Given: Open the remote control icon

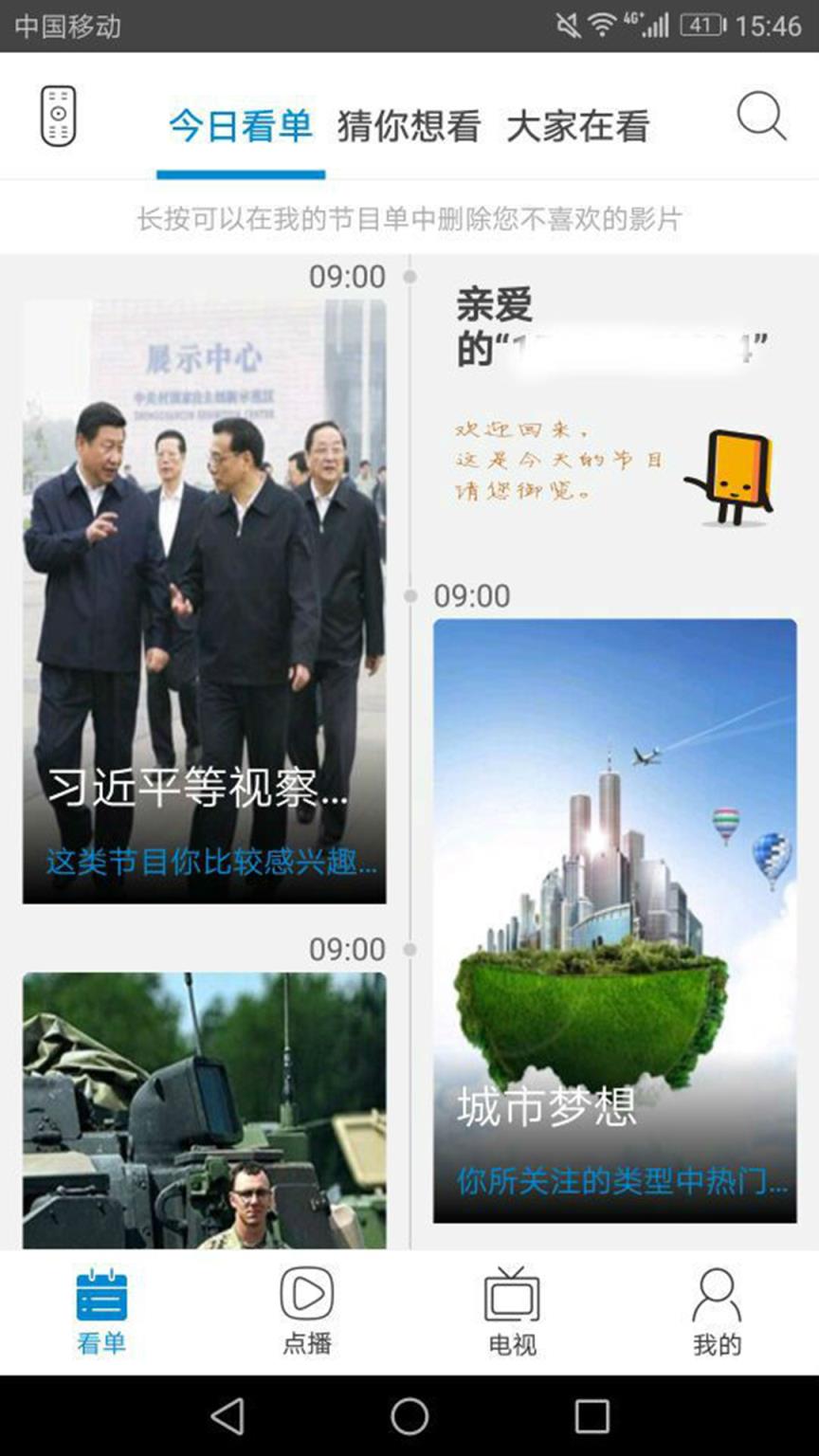Looking at the screenshot, I should (59, 114).
